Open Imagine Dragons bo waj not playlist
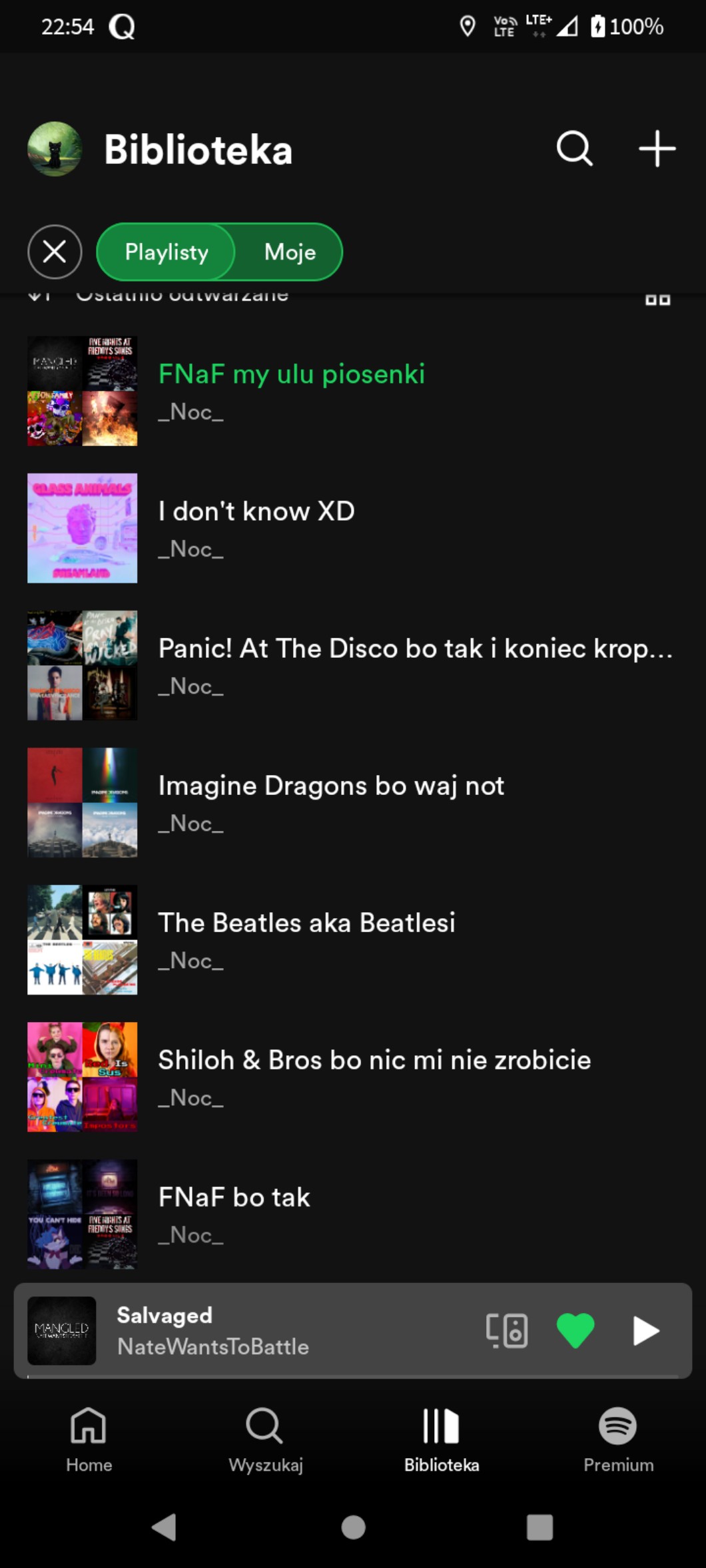 [x=330, y=802]
